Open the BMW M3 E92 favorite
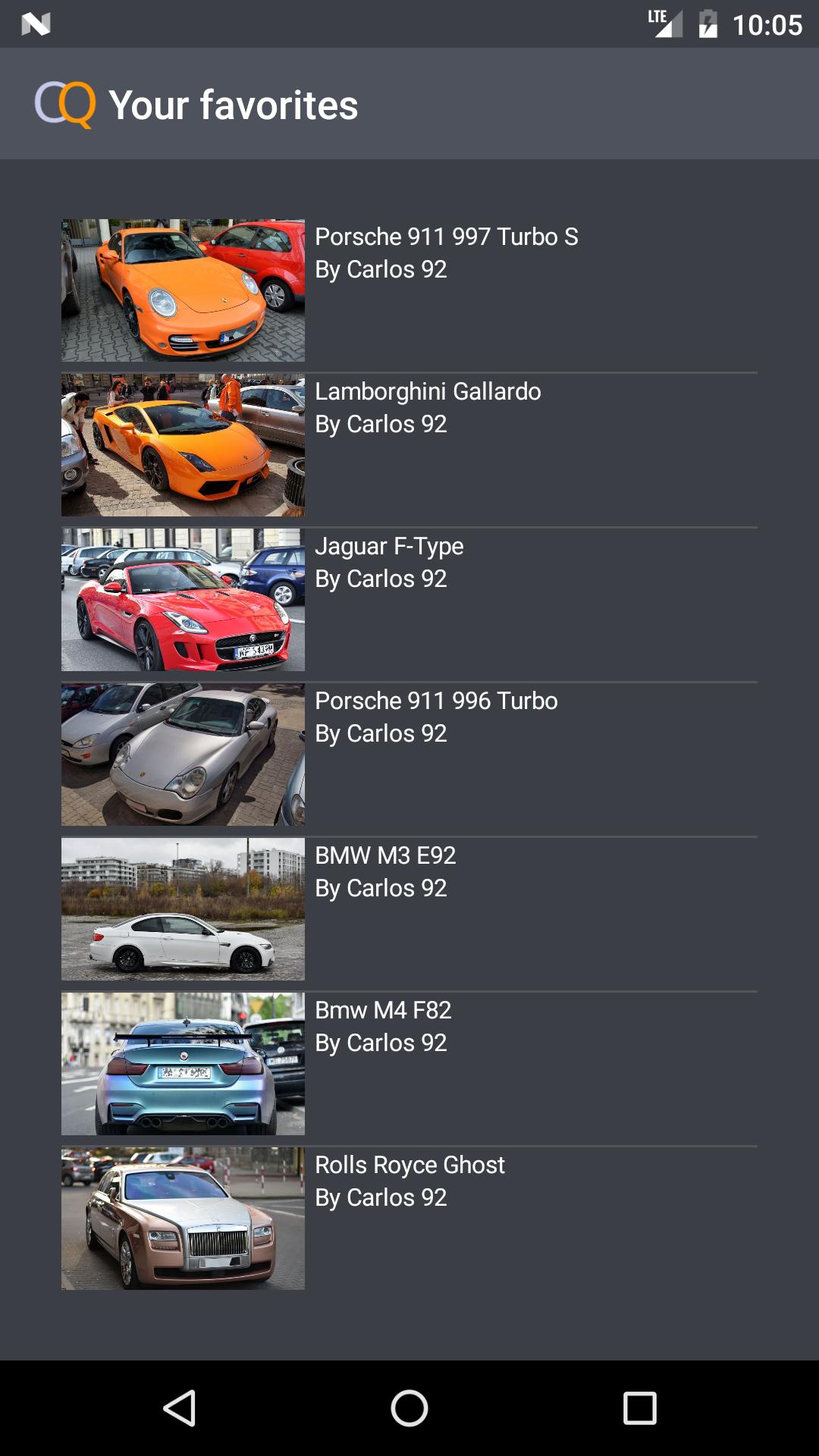Viewport: 819px width, 1456px height. coord(409,909)
